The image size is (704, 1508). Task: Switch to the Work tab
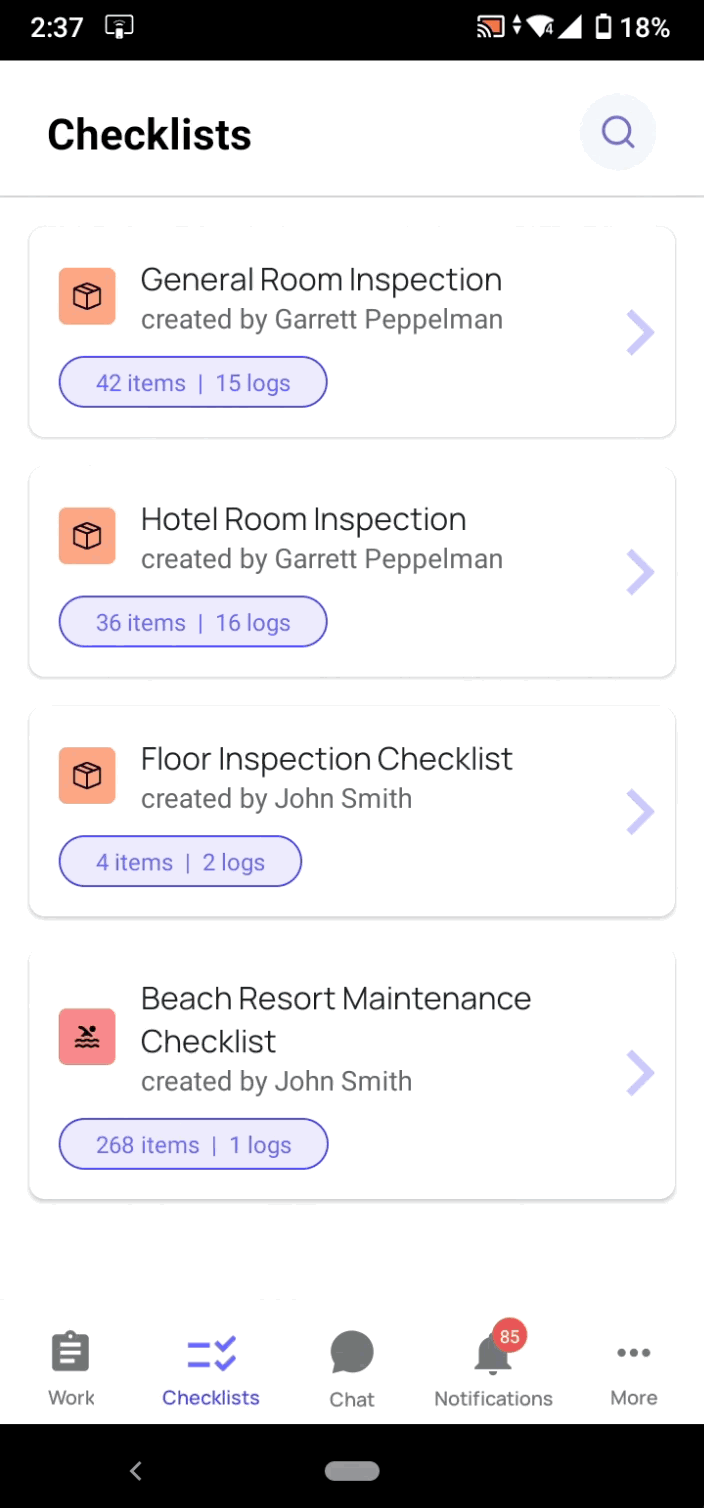click(71, 1370)
